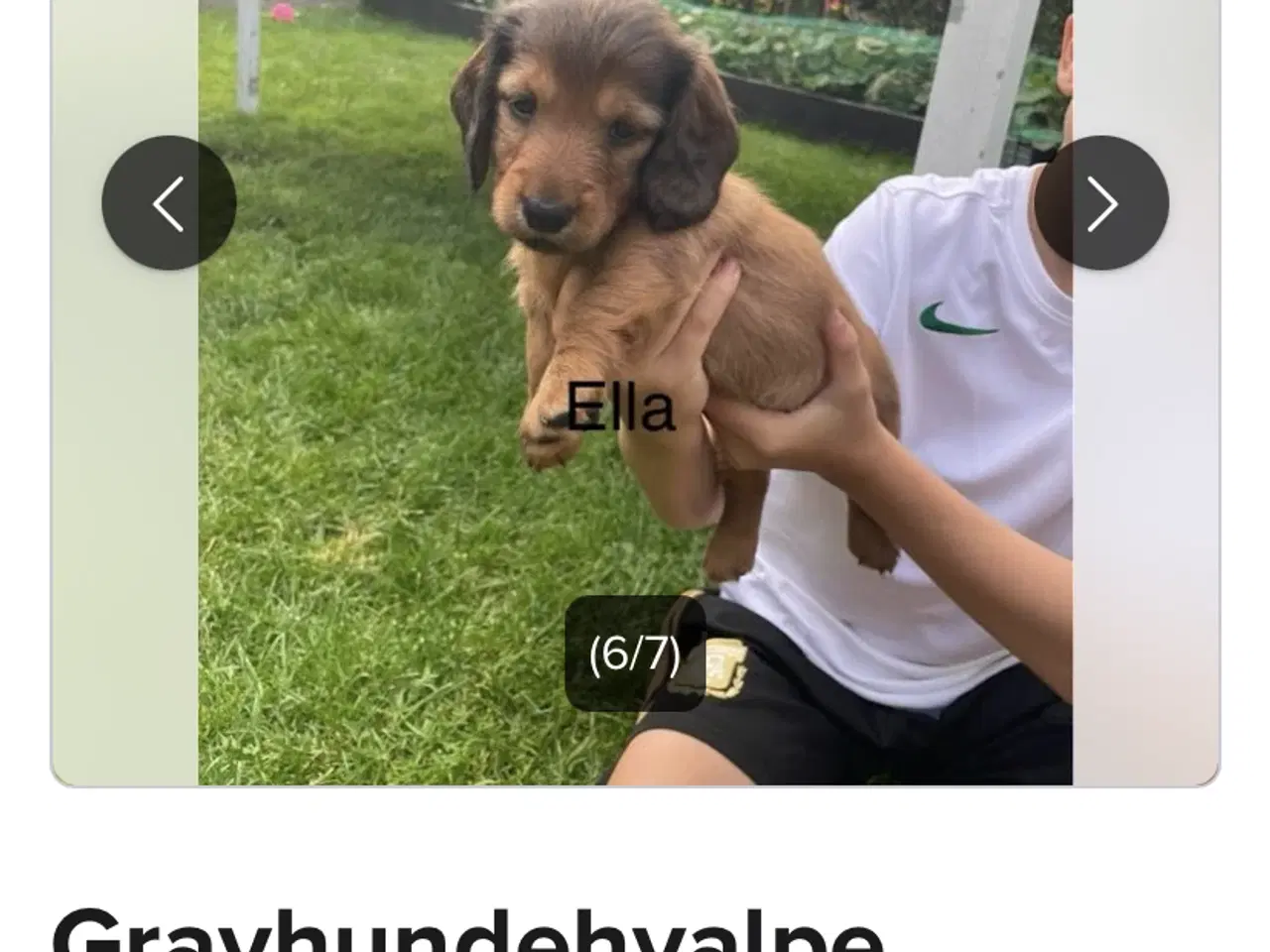This screenshot has height=952, width=1270.
Task: Open the Ella puppy photo fullscreen
Action: (x=635, y=397)
